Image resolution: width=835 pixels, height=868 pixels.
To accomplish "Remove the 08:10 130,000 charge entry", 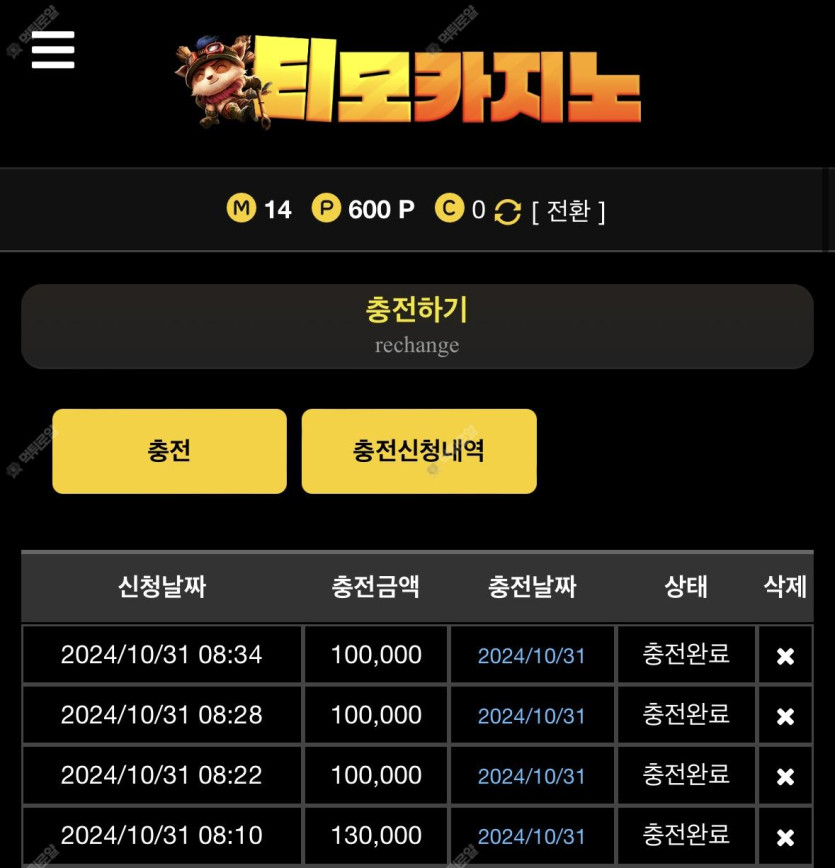I will point(785,837).
